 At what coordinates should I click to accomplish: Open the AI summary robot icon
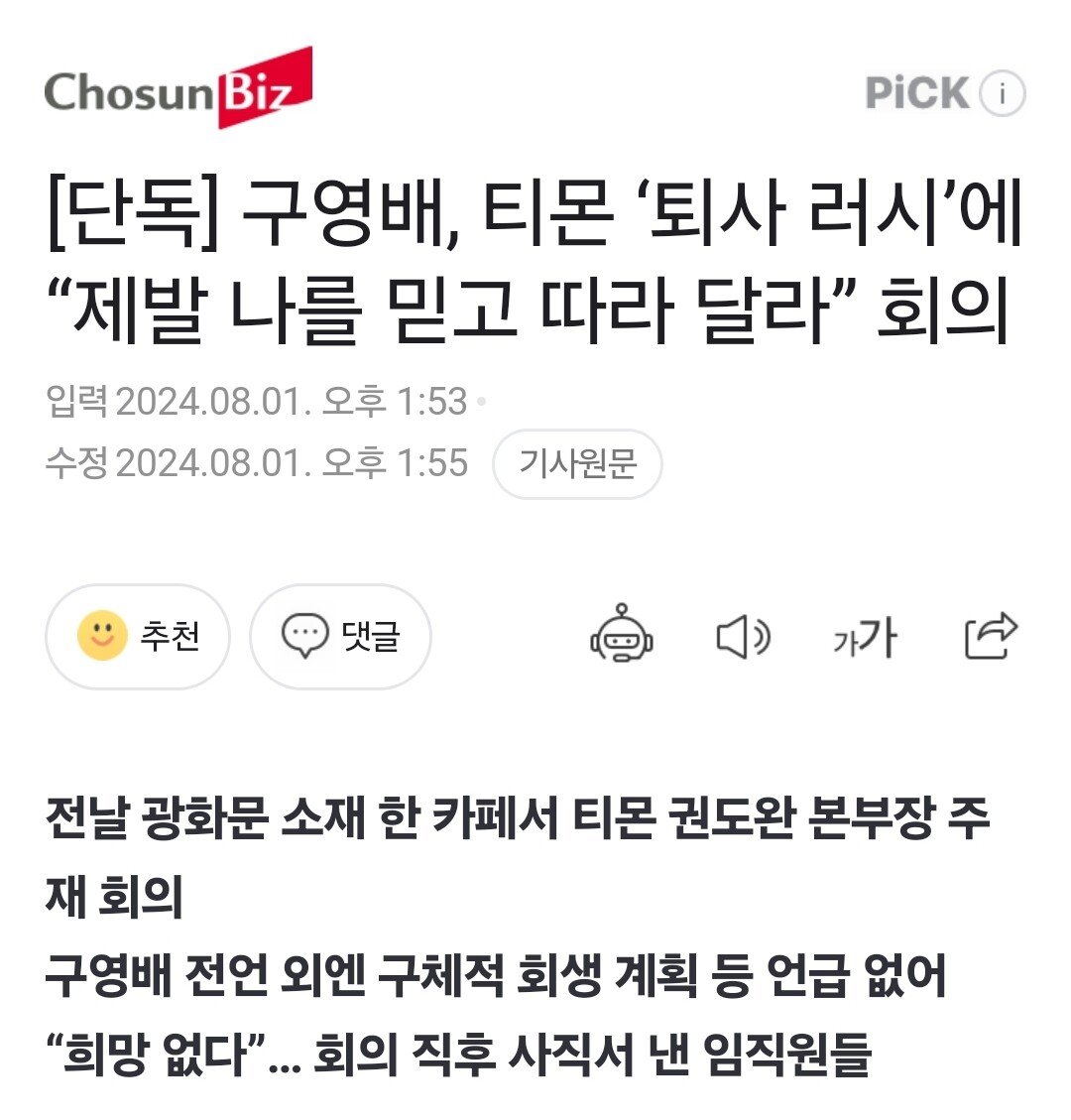tap(622, 635)
